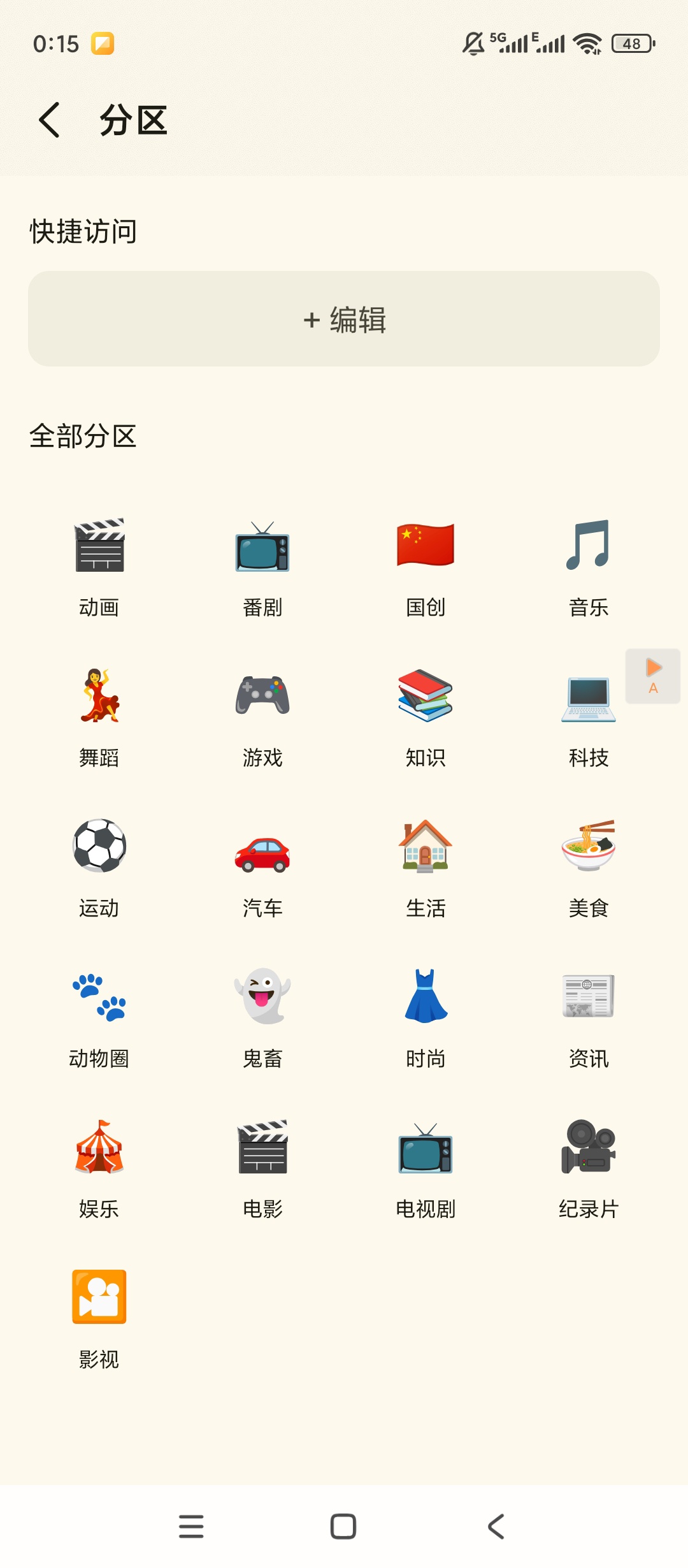Select the 影视 film and TV section

100,1316
